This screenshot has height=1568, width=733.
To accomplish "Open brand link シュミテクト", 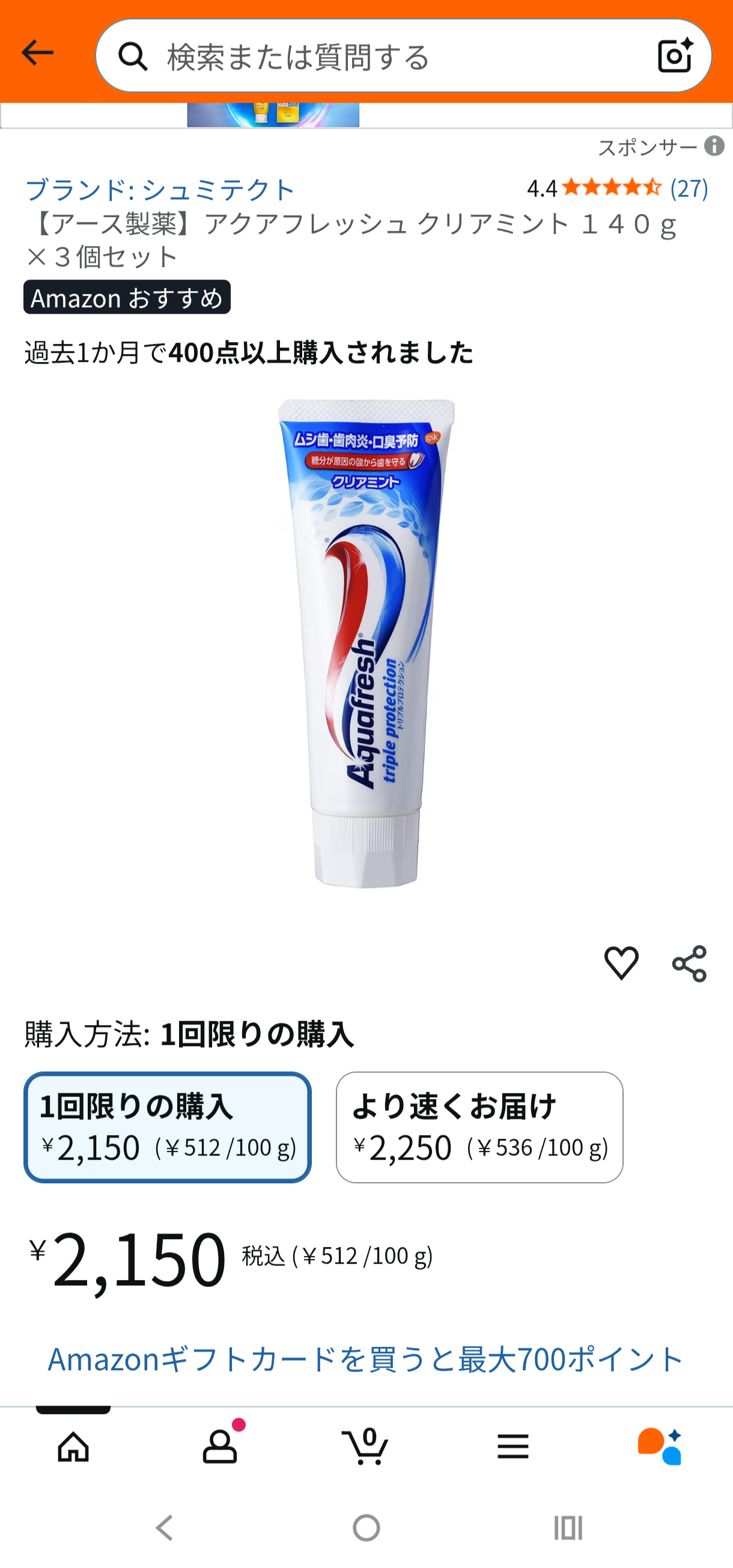I will (159, 189).
